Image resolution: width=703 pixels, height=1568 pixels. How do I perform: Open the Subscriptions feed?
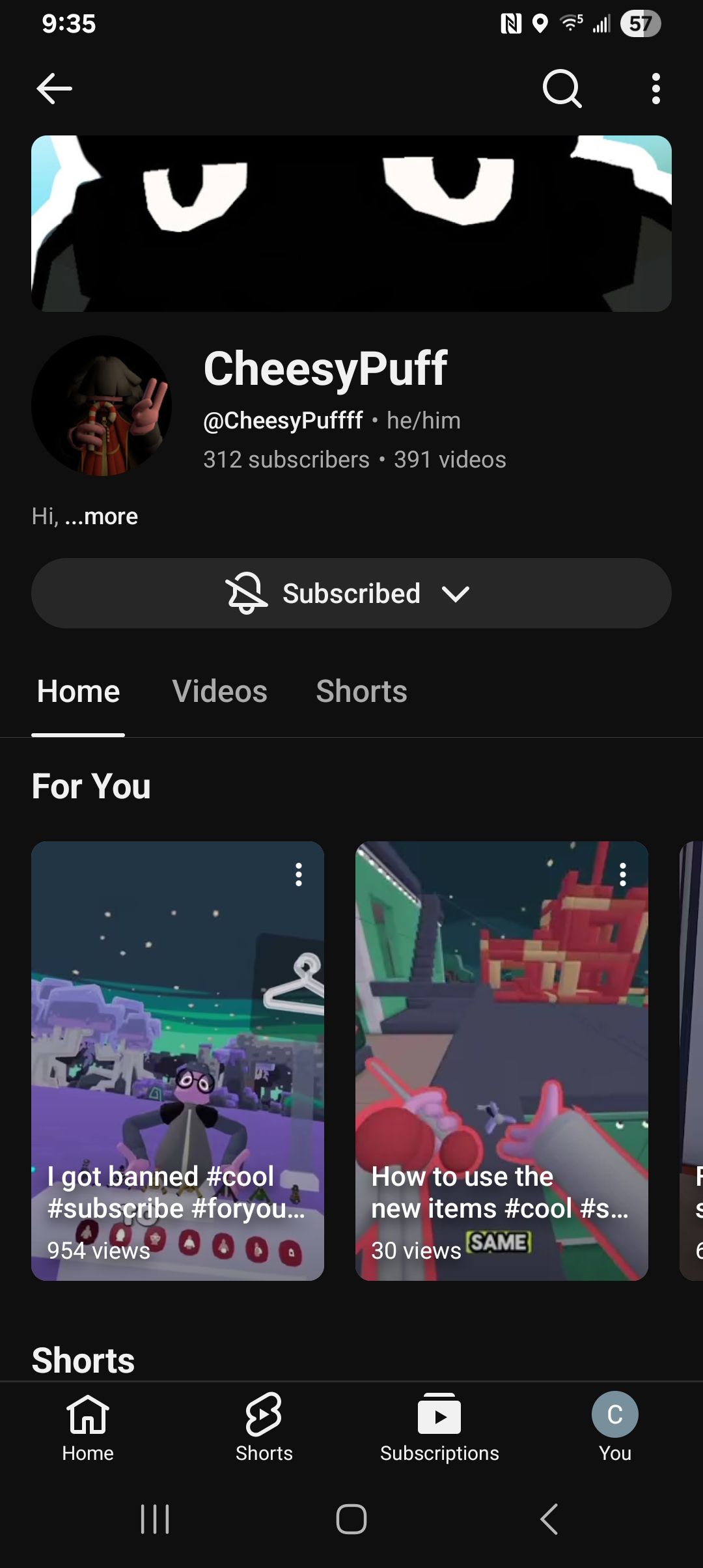pyautogui.click(x=439, y=1427)
